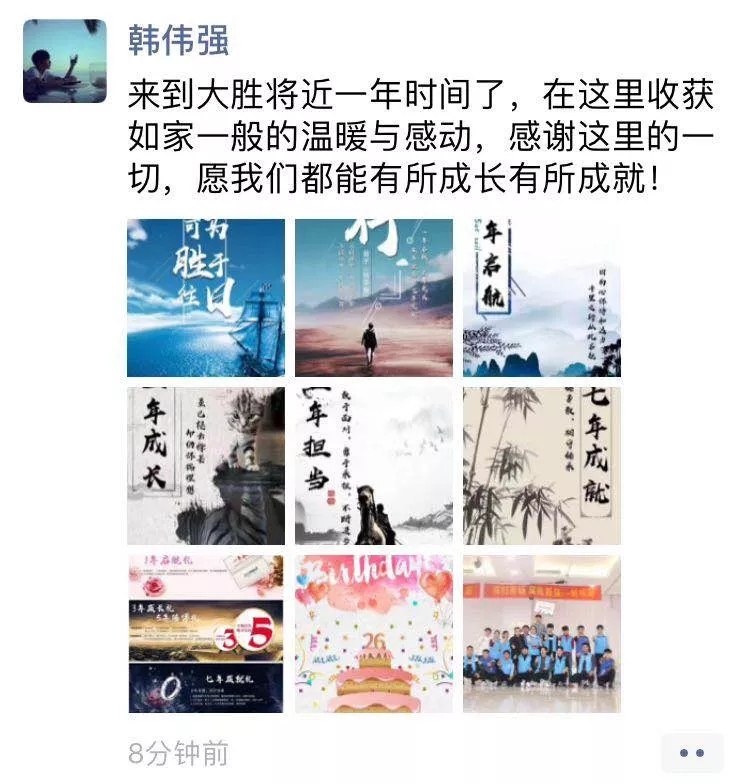View the birthday cake photo
Image resolution: width=750 pixels, height=784 pixels.
coord(373,634)
